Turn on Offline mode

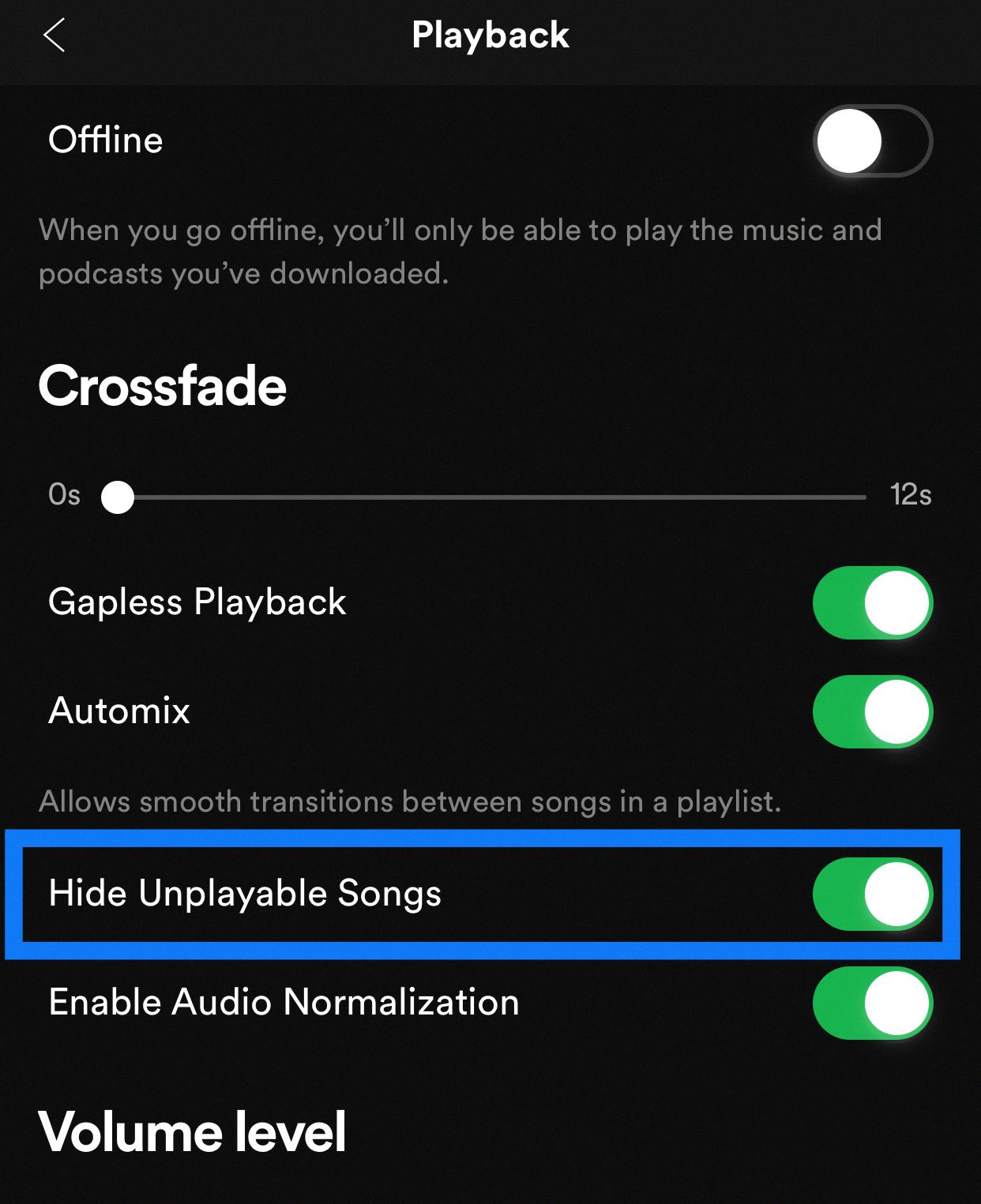point(872,141)
